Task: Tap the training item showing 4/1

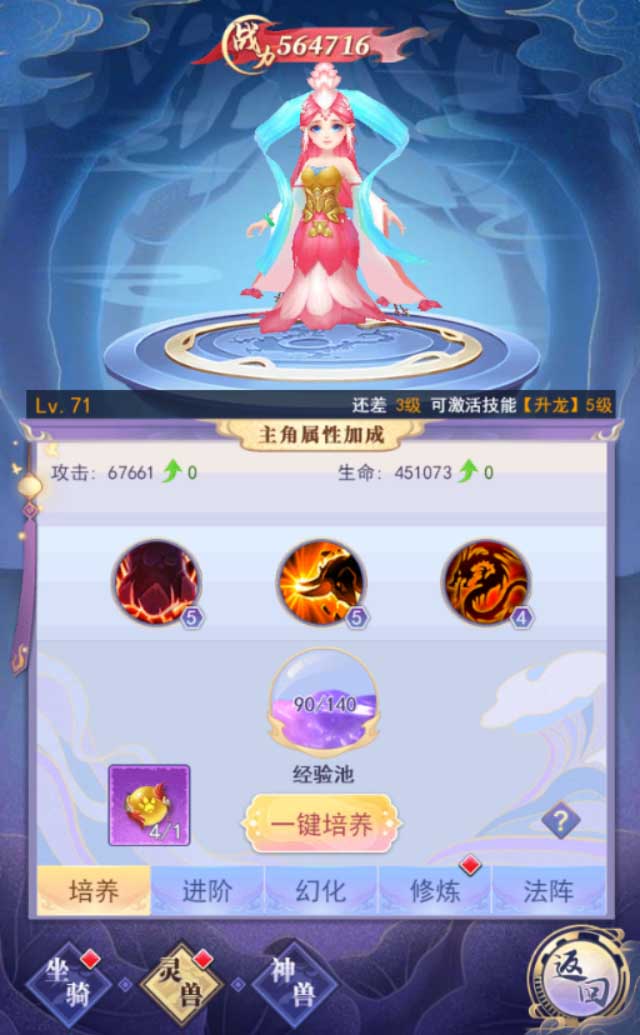Action: pos(149,805)
